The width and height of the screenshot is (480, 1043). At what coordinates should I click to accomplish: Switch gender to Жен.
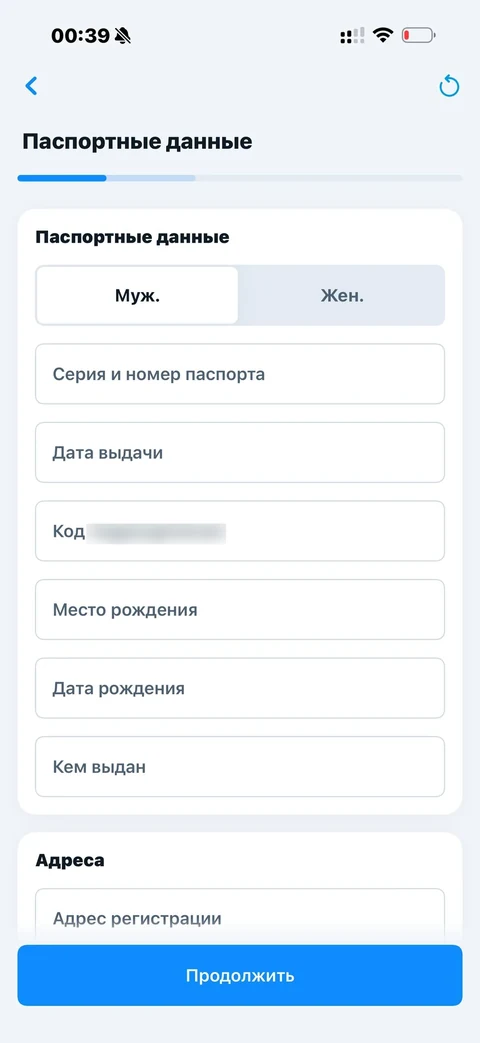pos(342,295)
